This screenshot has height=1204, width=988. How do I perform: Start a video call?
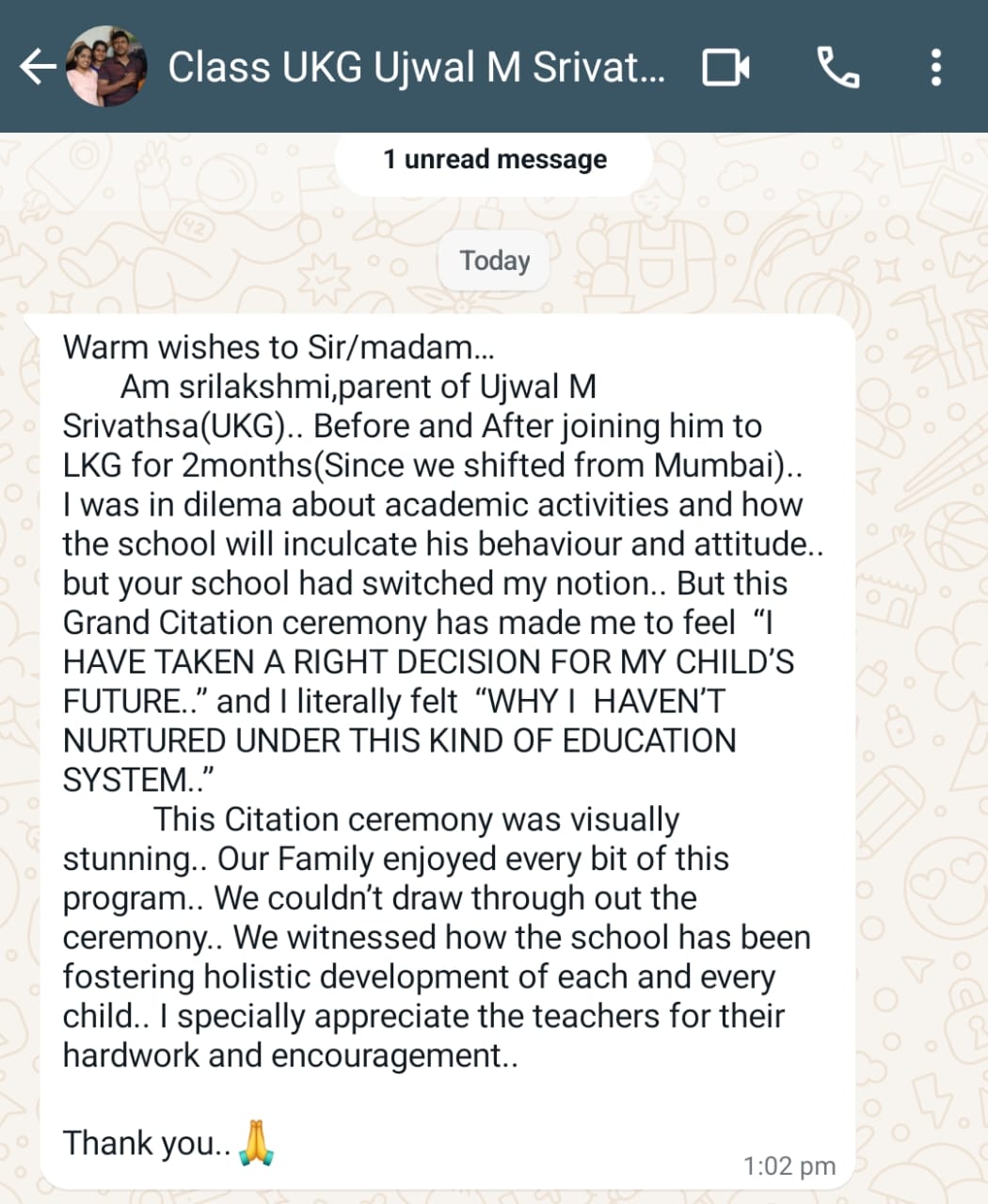(726, 68)
